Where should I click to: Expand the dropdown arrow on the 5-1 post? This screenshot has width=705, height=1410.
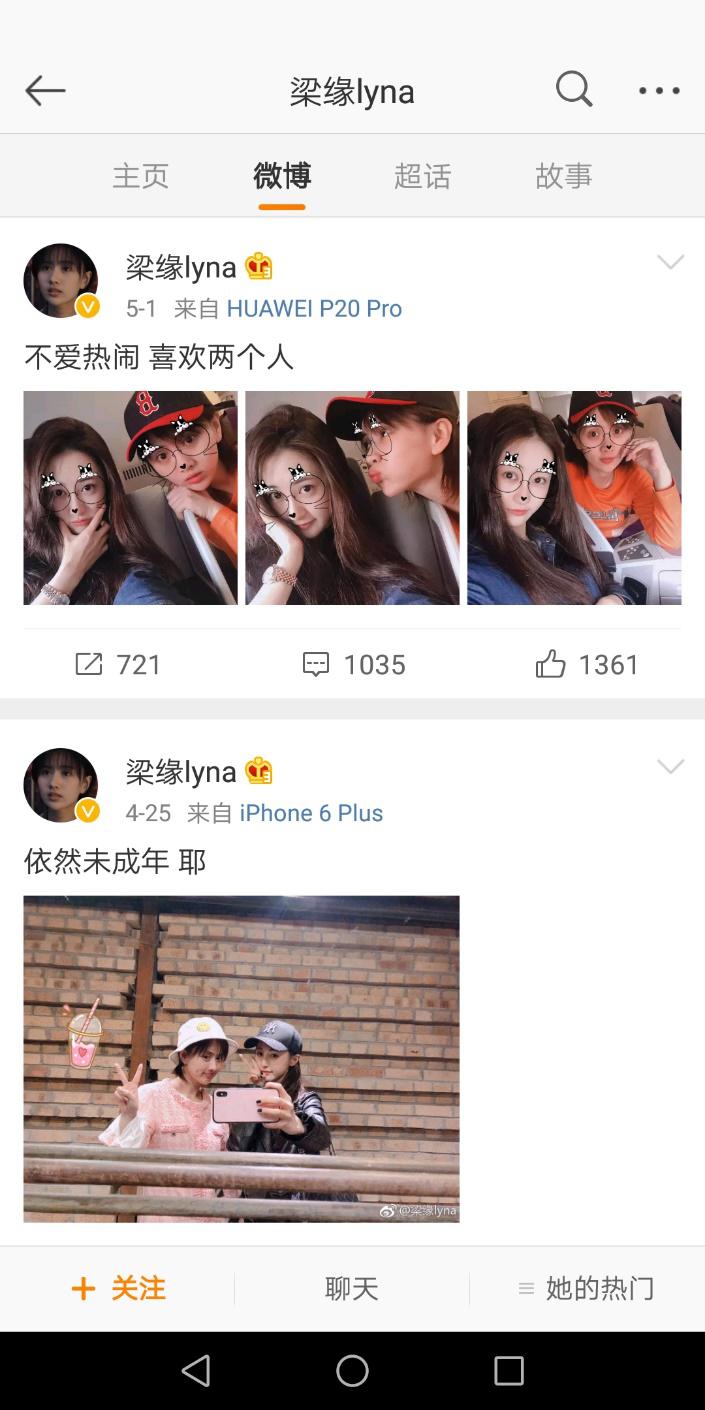coord(670,263)
